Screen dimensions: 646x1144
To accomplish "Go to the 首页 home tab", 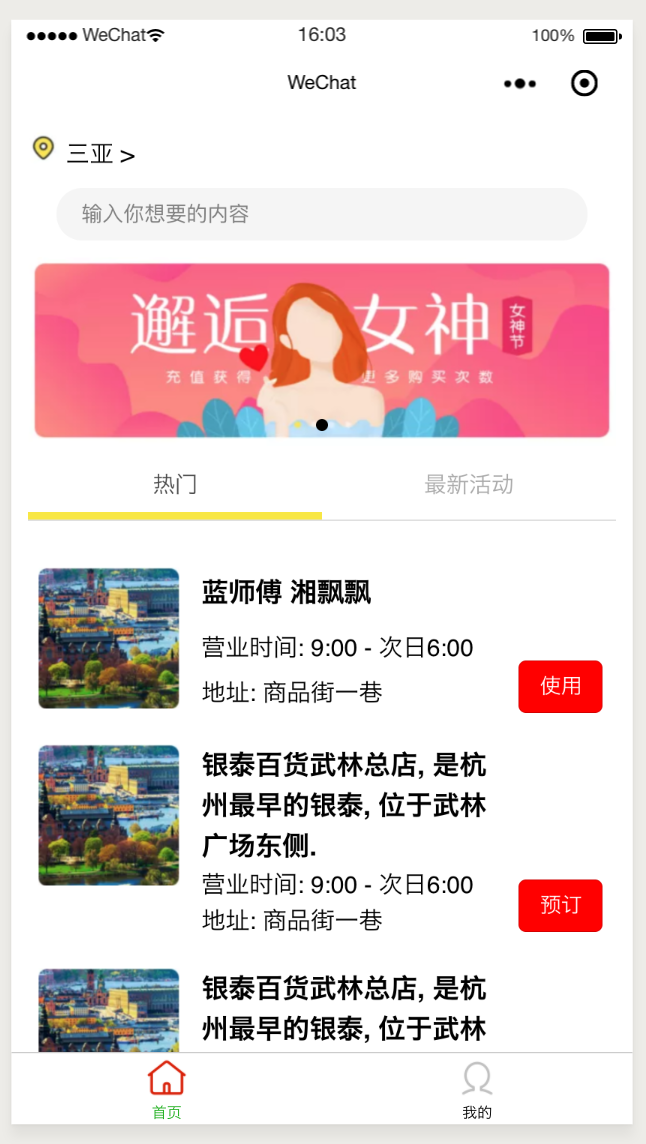I will [167, 1089].
